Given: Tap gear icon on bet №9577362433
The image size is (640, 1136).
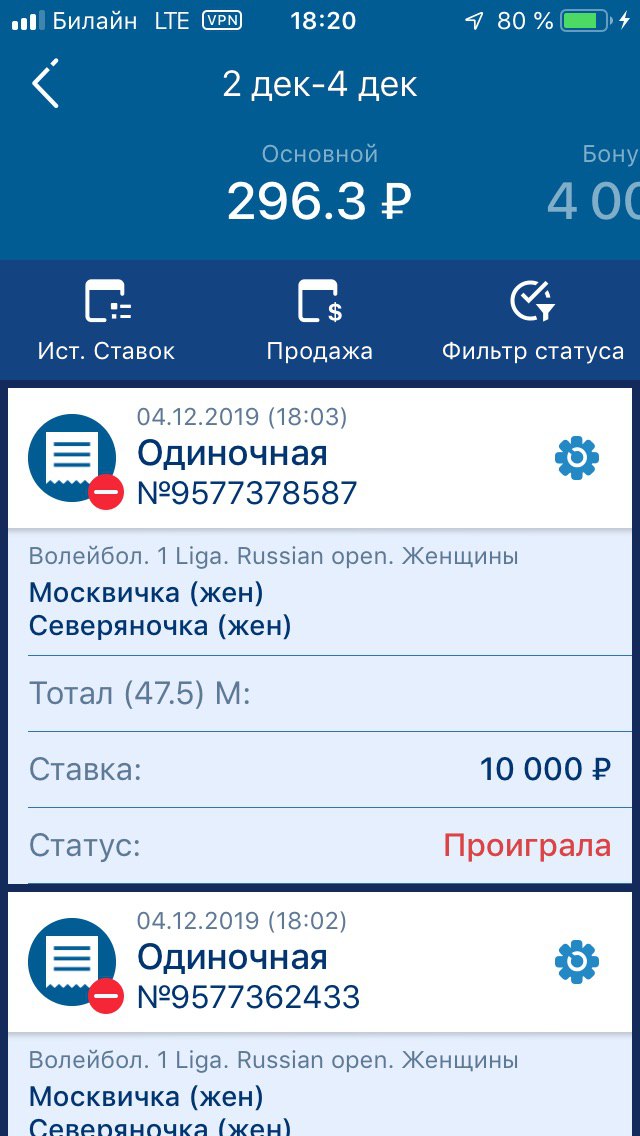Looking at the screenshot, I should (577, 961).
